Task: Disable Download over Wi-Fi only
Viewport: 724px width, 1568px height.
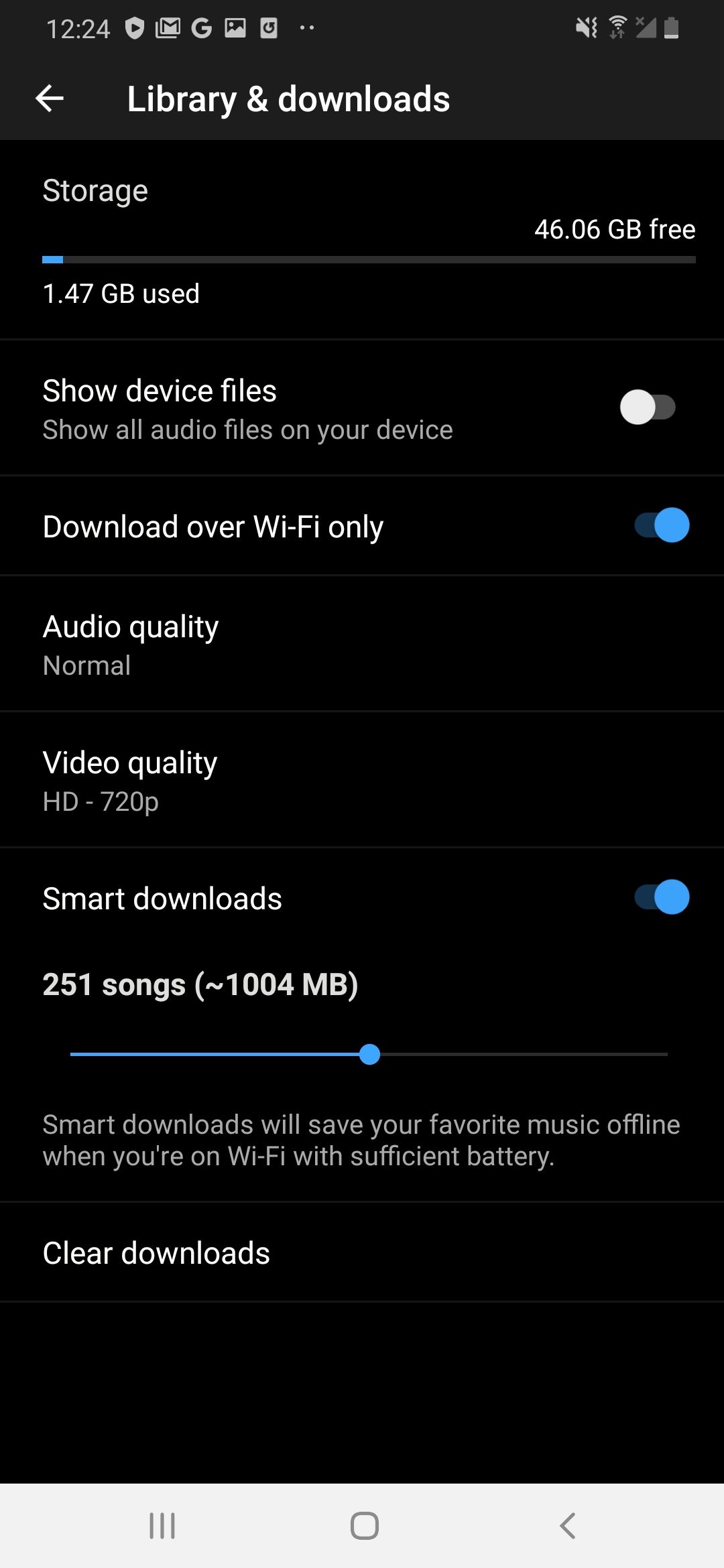Action: pos(660,525)
